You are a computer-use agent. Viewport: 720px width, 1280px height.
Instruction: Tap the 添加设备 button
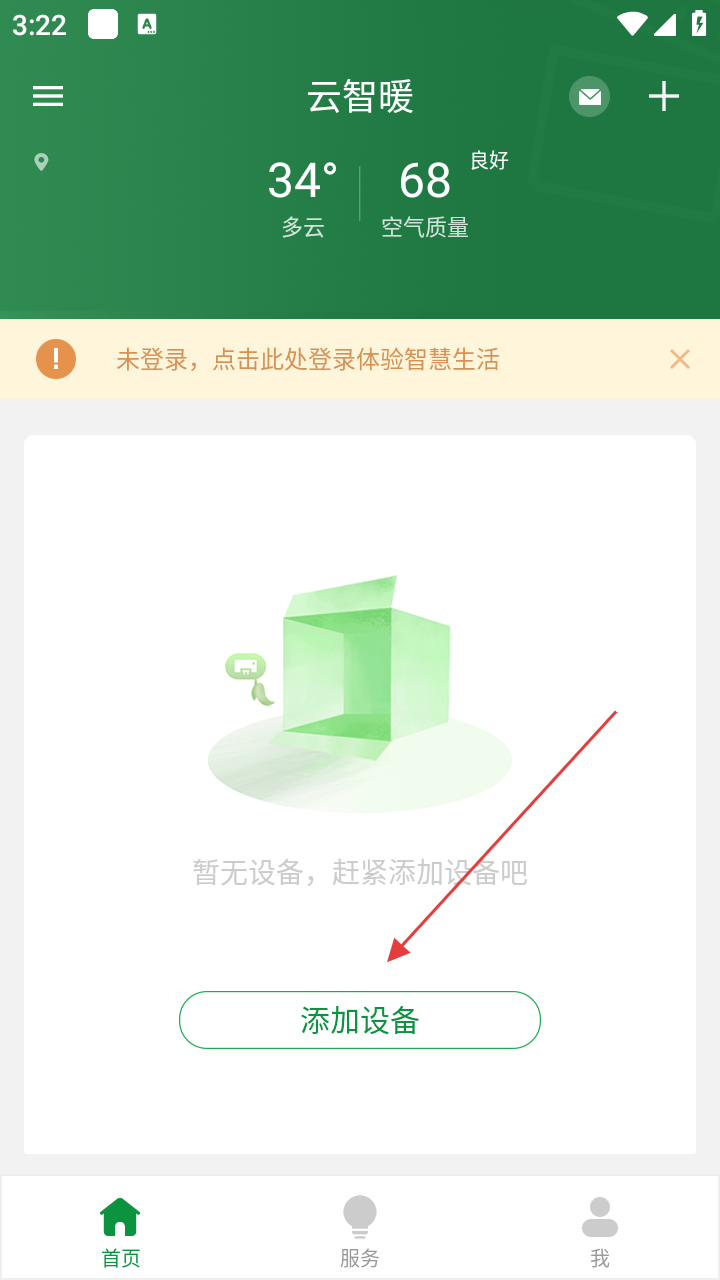point(360,1020)
